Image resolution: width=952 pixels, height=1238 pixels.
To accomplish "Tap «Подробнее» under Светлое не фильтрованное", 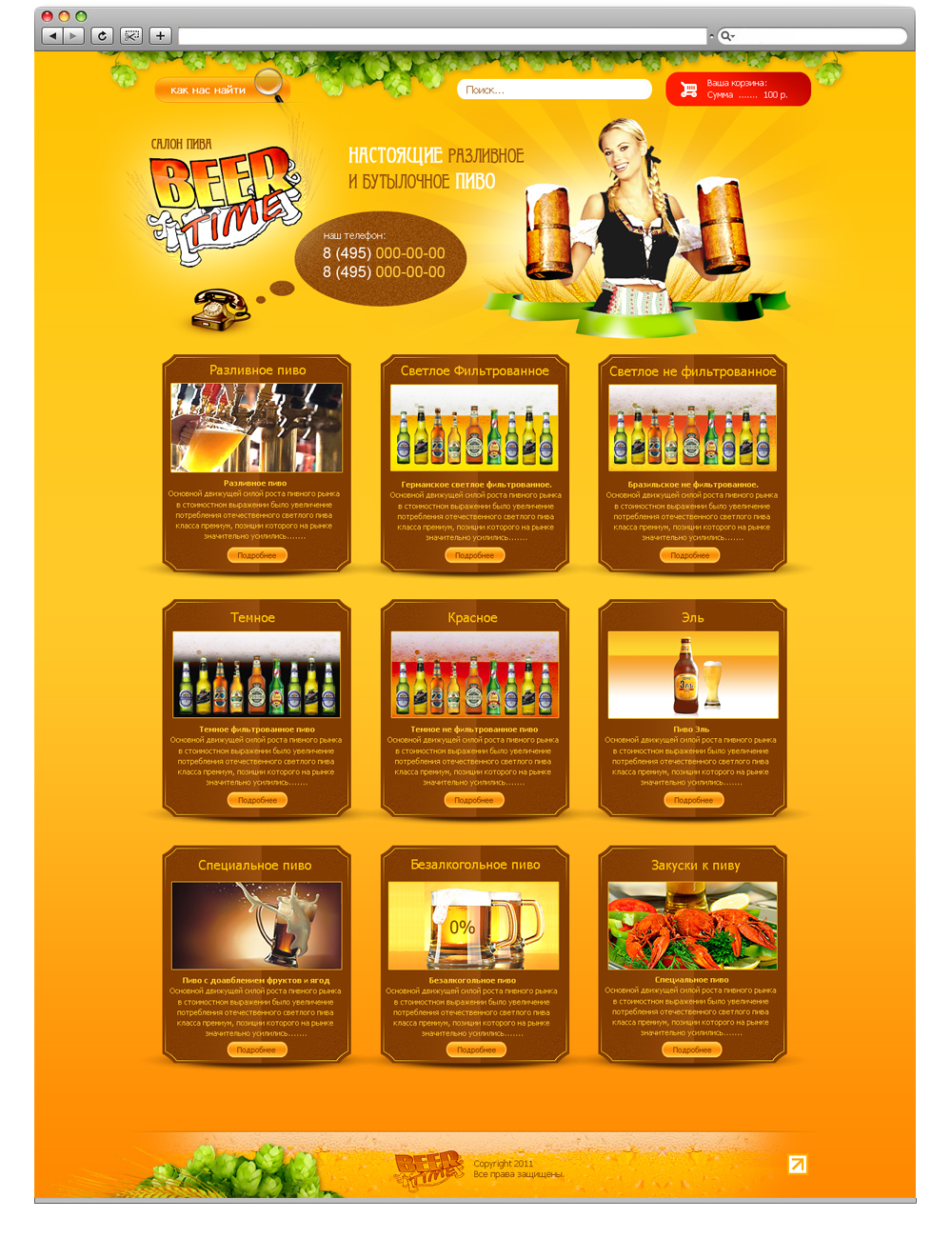I will point(690,555).
